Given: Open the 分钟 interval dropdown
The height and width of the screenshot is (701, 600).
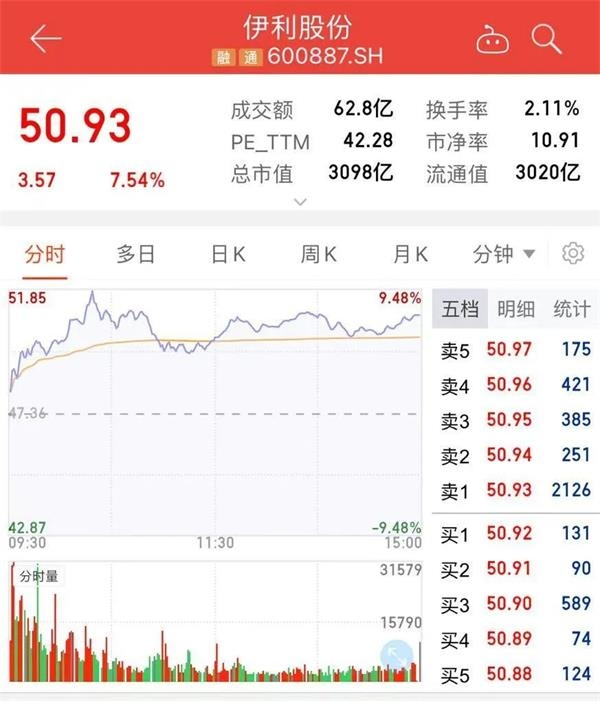Looking at the screenshot, I should pyautogui.click(x=504, y=254).
